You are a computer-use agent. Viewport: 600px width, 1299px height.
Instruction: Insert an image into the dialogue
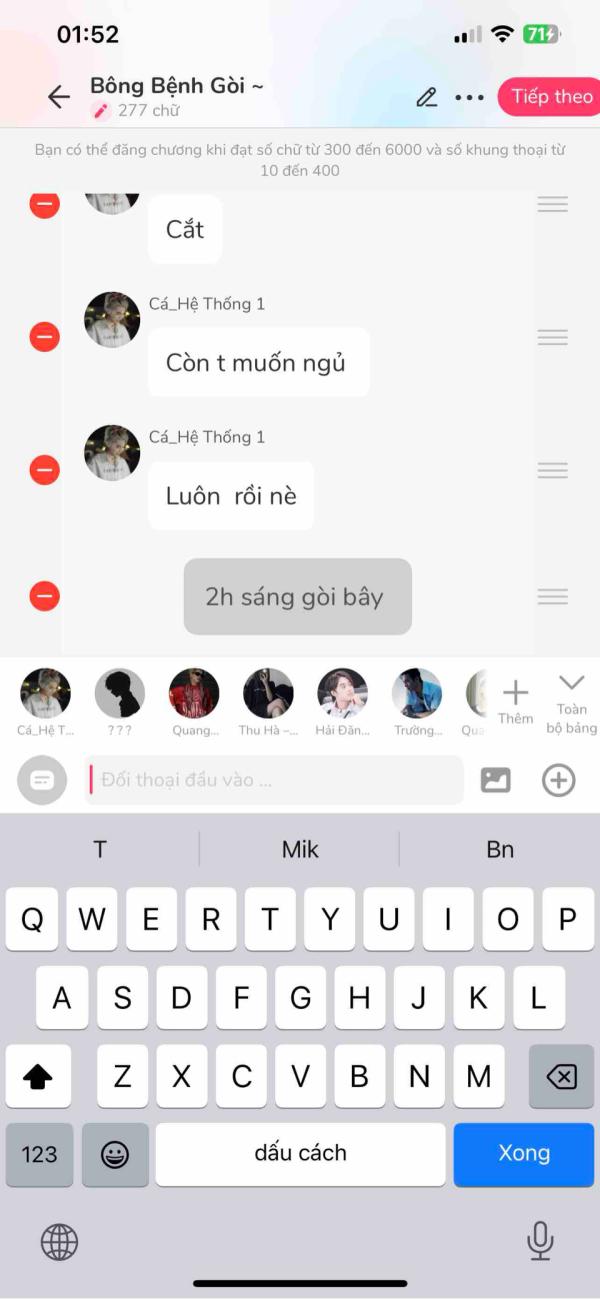click(495, 780)
